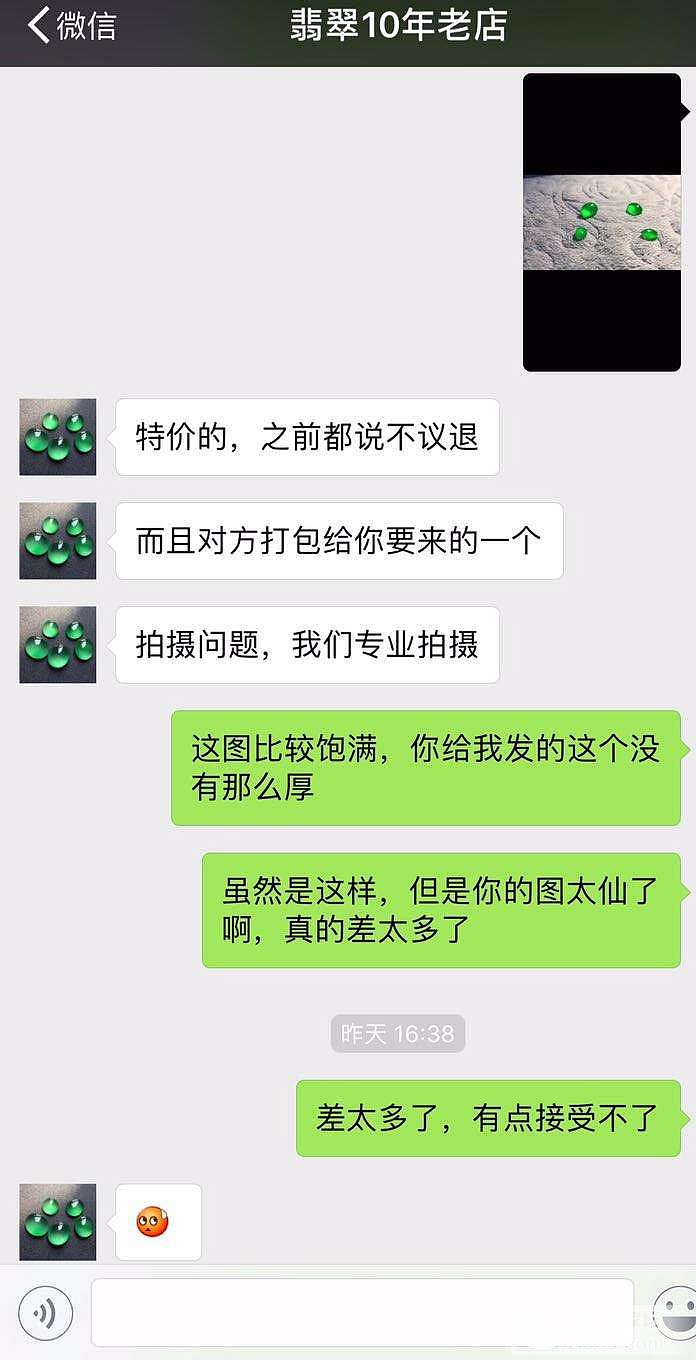
Task: Open seller avatar beside 特价的 message
Action: coord(58,437)
